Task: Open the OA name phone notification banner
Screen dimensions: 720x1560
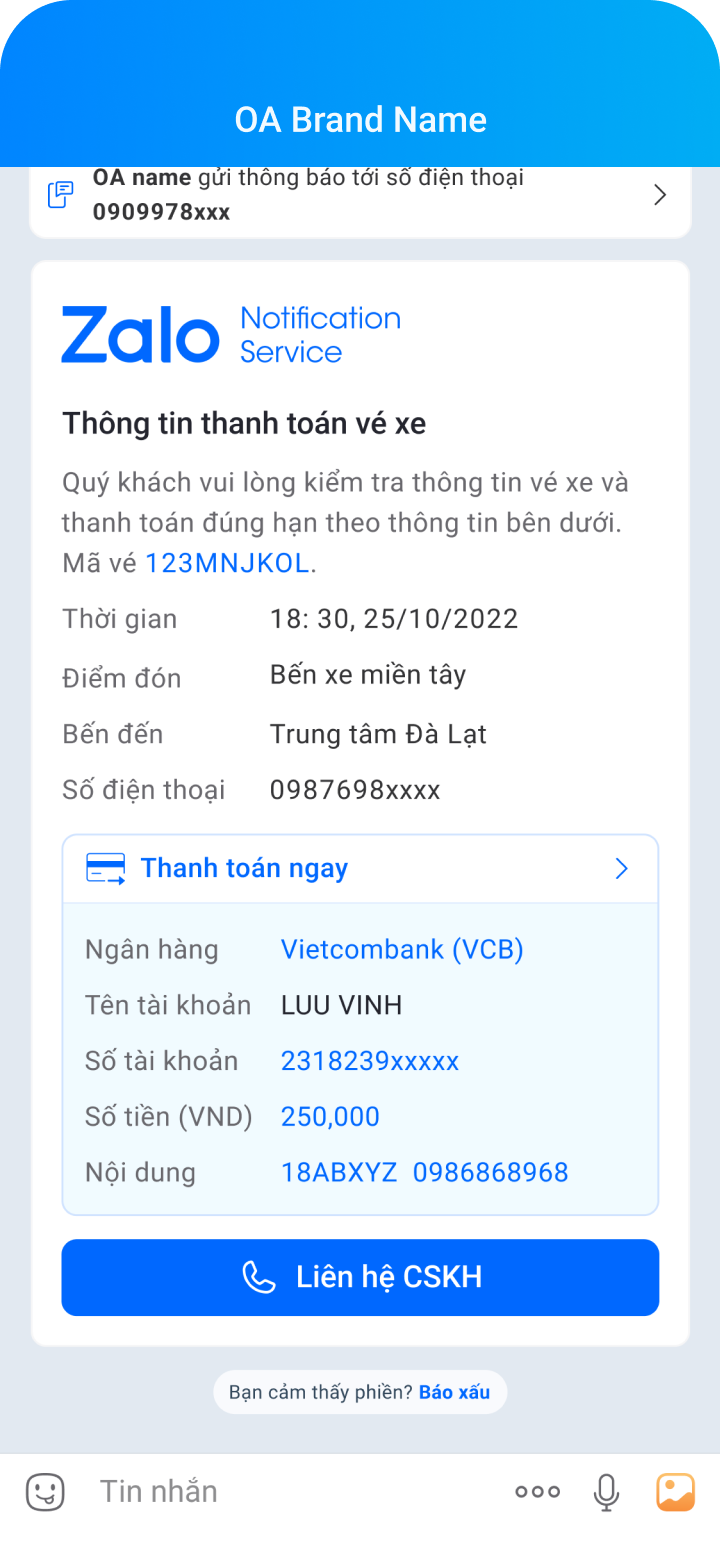Action: [360, 195]
